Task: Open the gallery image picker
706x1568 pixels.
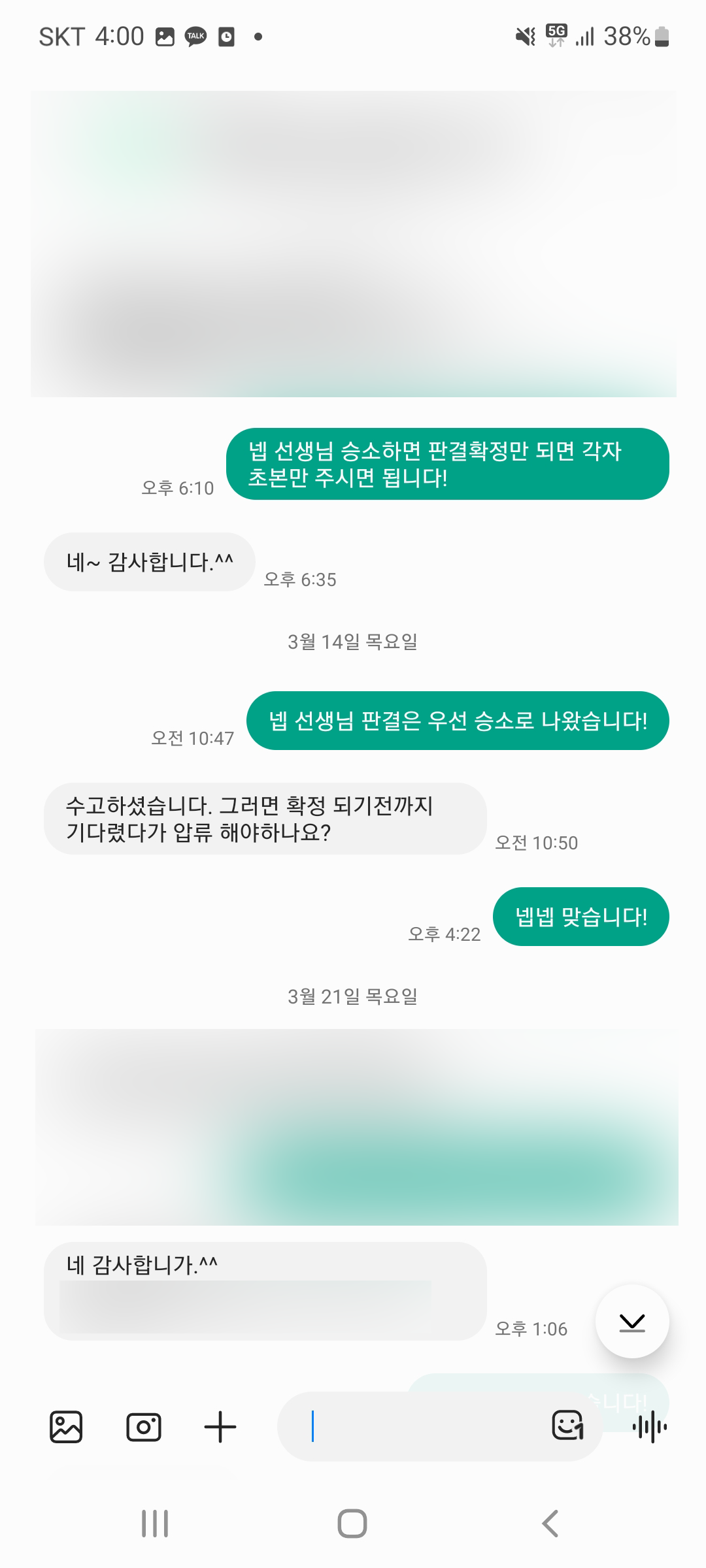Action: click(66, 1427)
